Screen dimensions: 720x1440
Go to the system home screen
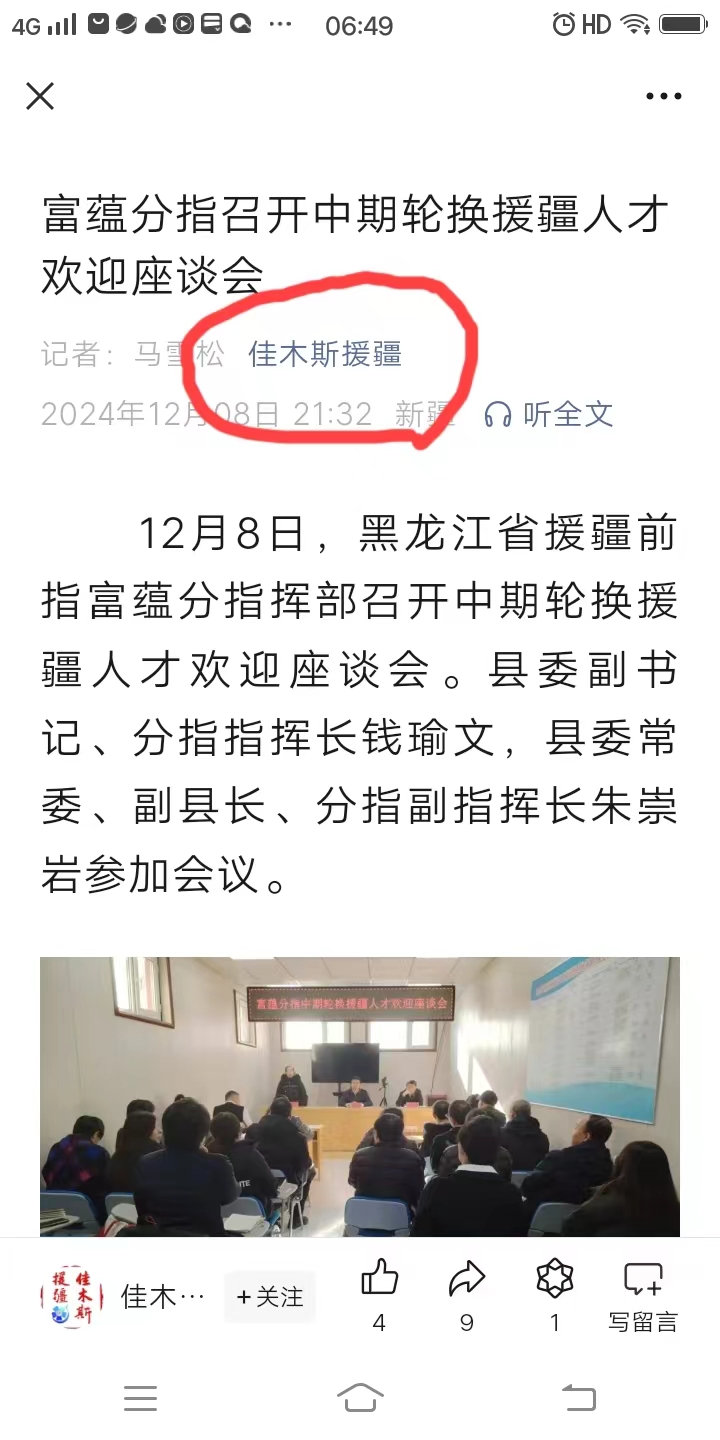pyautogui.click(x=360, y=1397)
